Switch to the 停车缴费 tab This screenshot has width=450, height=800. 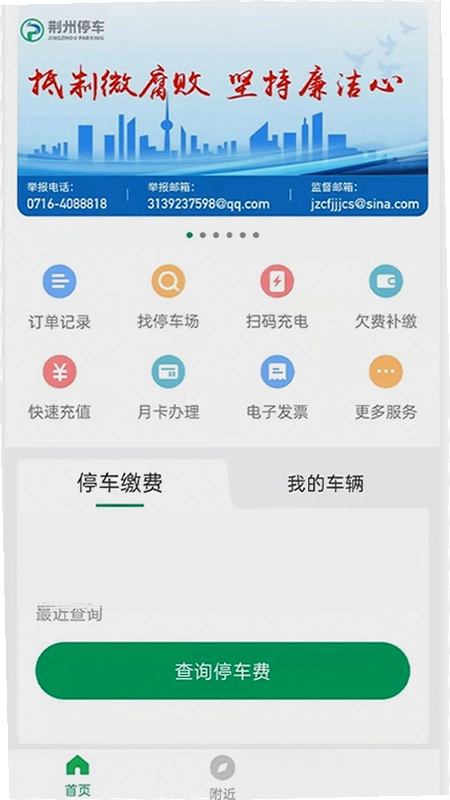click(x=120, y=483)
